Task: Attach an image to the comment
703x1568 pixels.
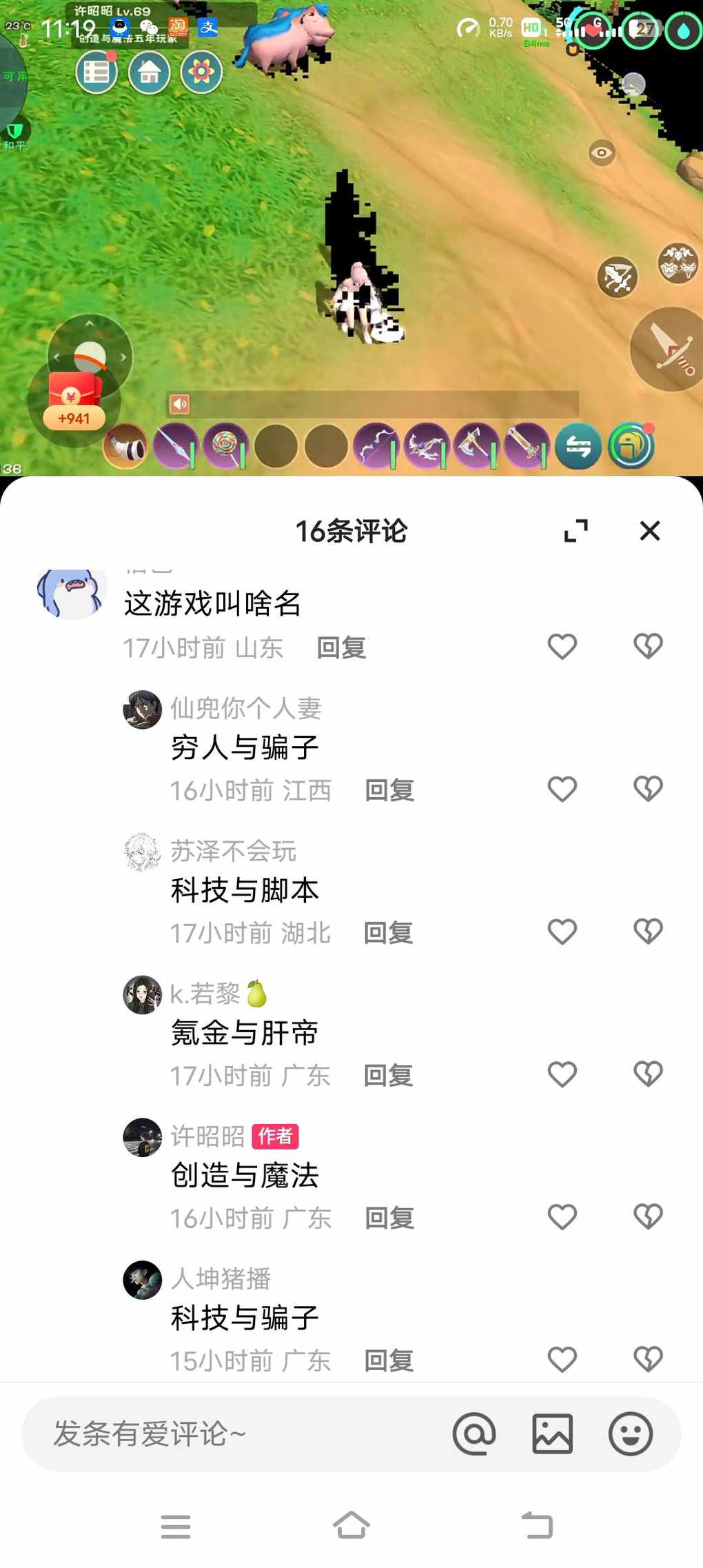Action: (x=552, y=1434)
